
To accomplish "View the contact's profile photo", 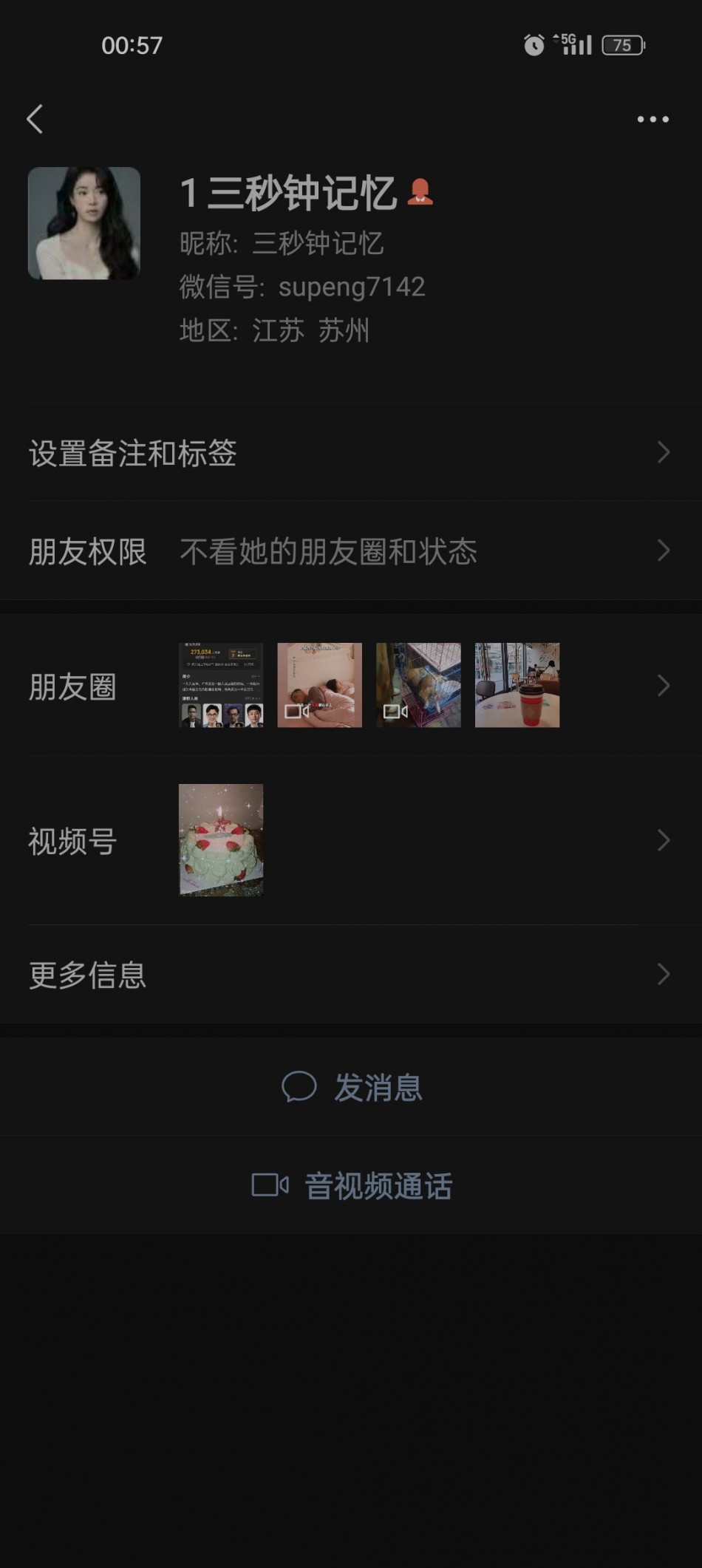I will [84, 223].
